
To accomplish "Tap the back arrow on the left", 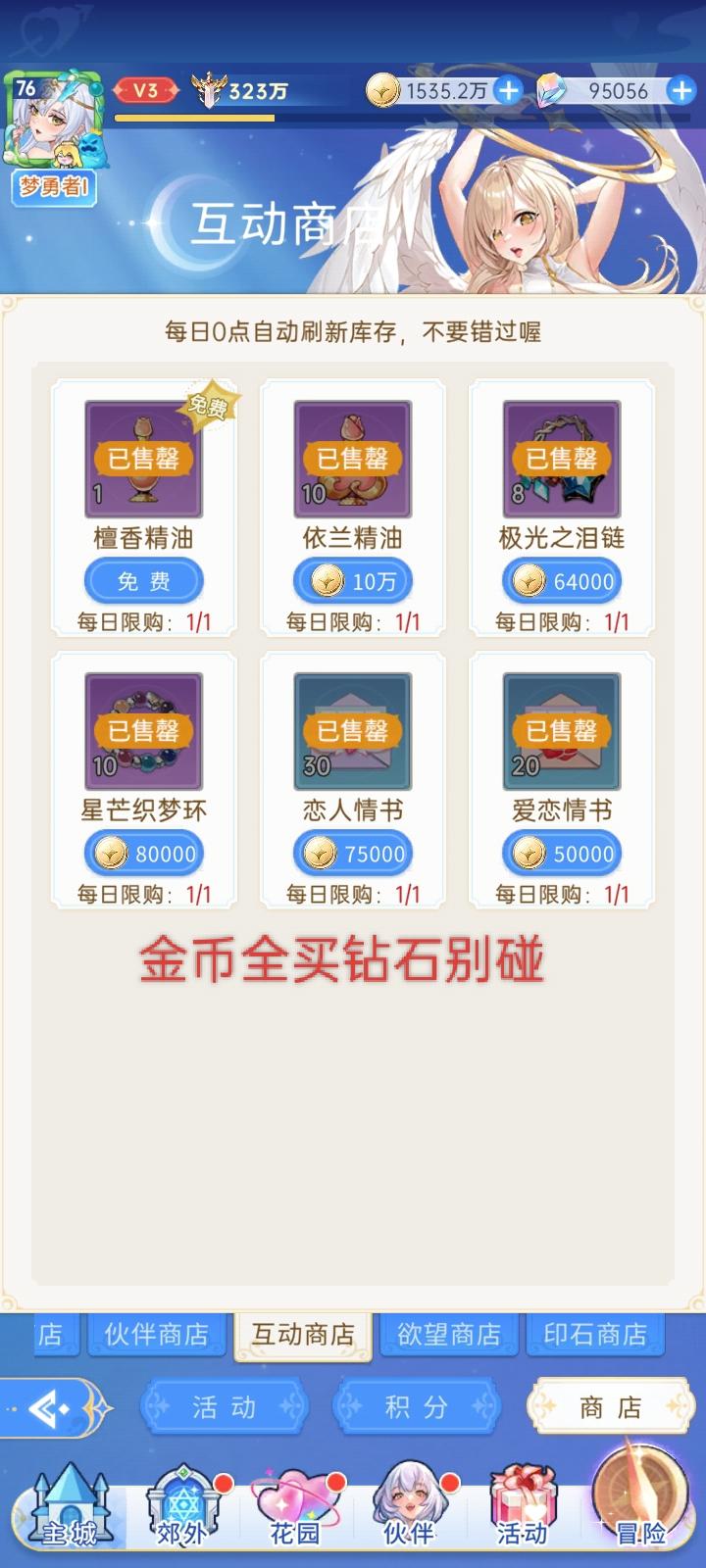I will 49,1409.
